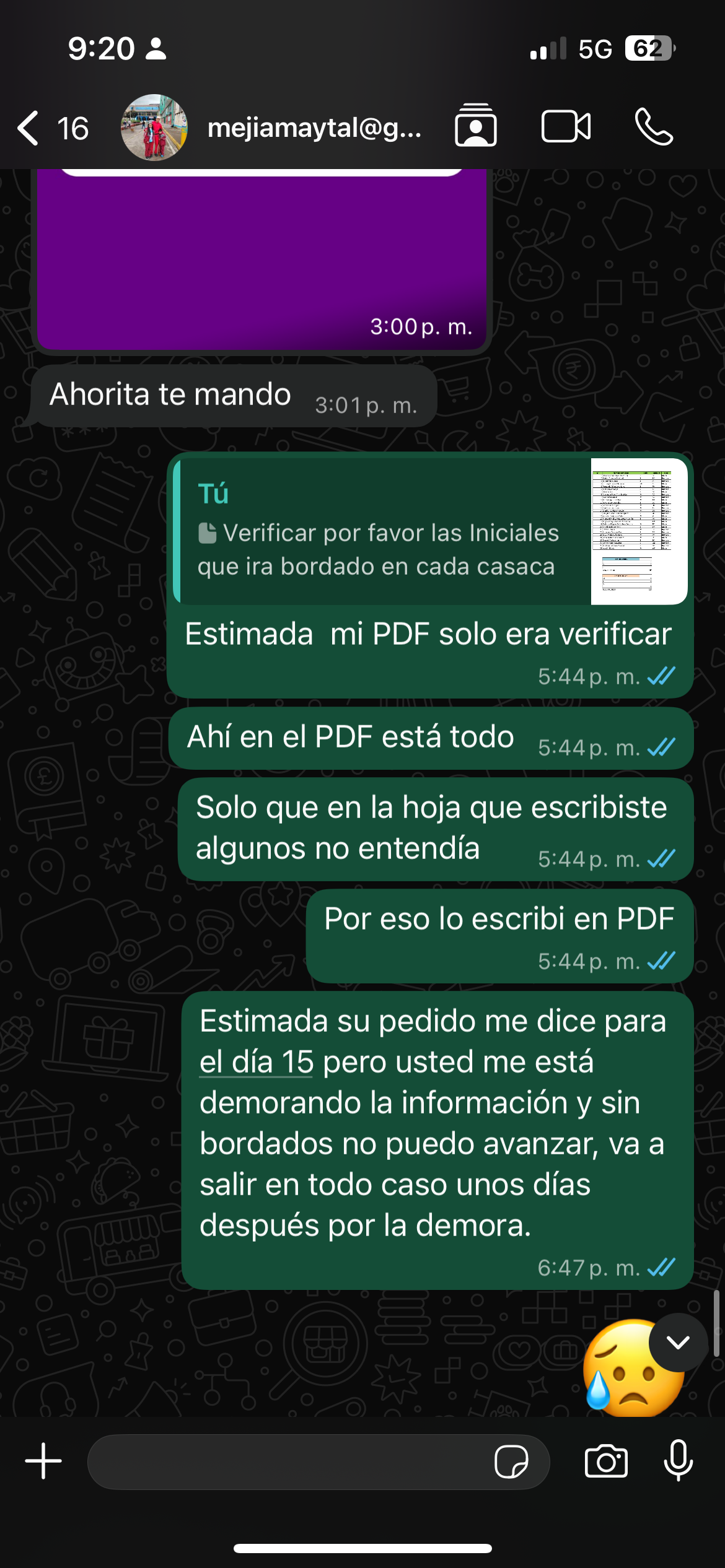Open the sticker picker
725x1568 pixels.
pyautogui.click(x=511, y=1461)
